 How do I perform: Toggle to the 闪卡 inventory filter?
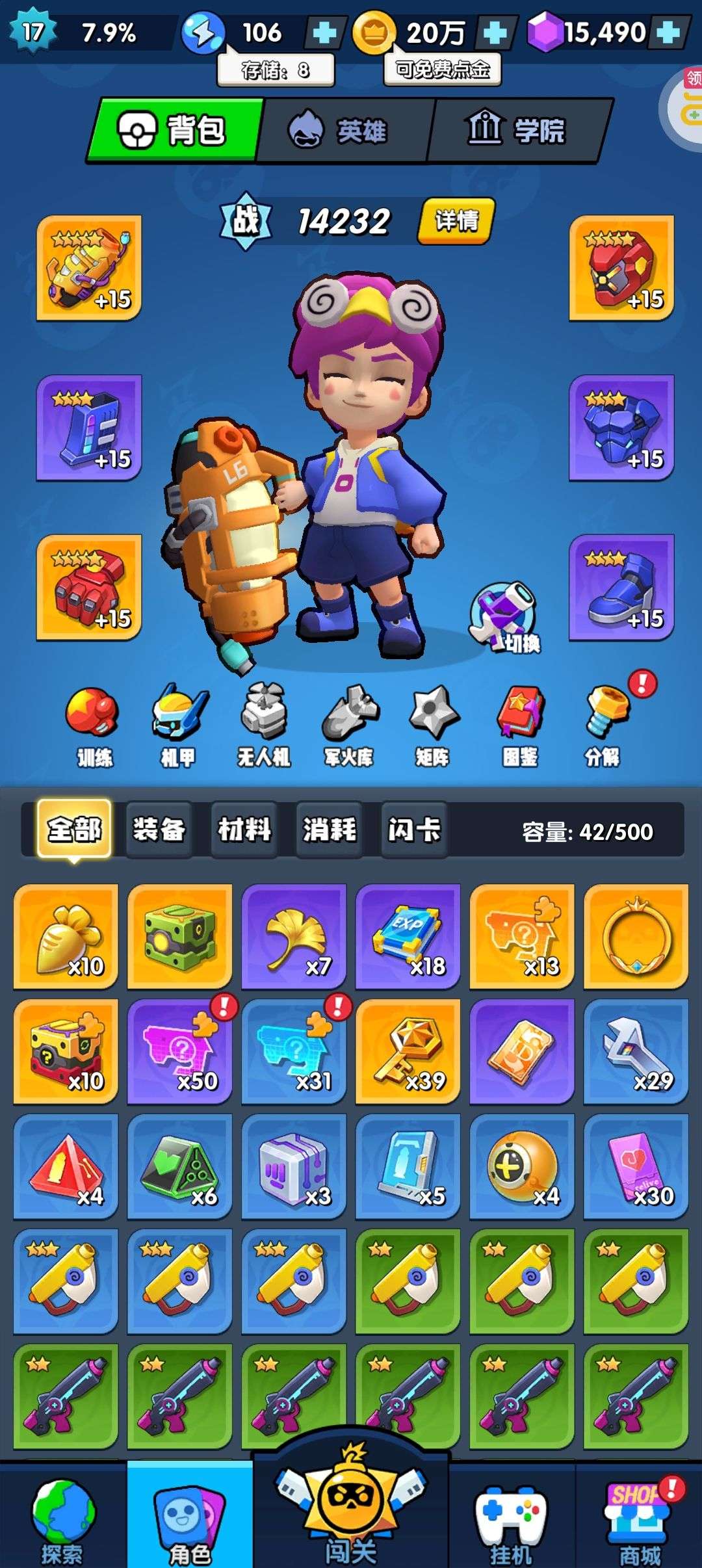(x=414, y=827)
